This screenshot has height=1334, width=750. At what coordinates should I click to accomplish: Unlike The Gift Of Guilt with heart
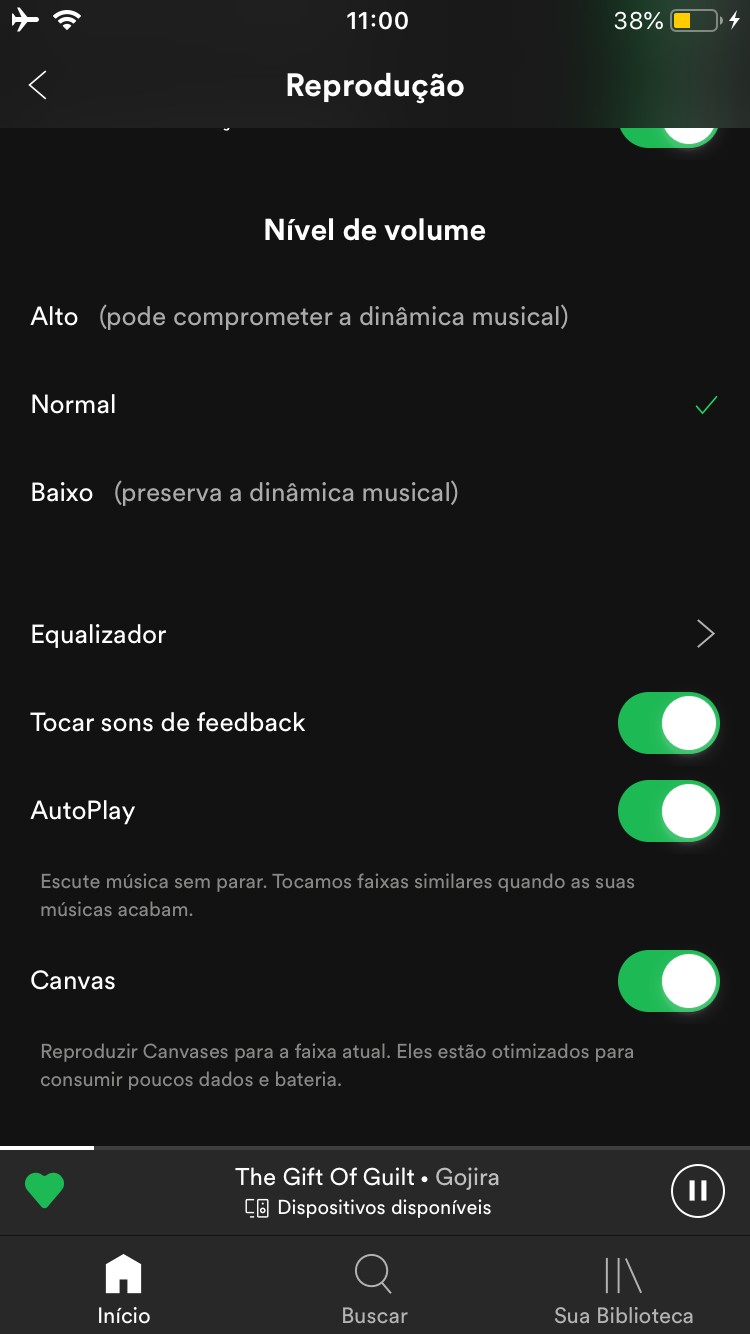pyautogui.click(x=44, y=1190)
